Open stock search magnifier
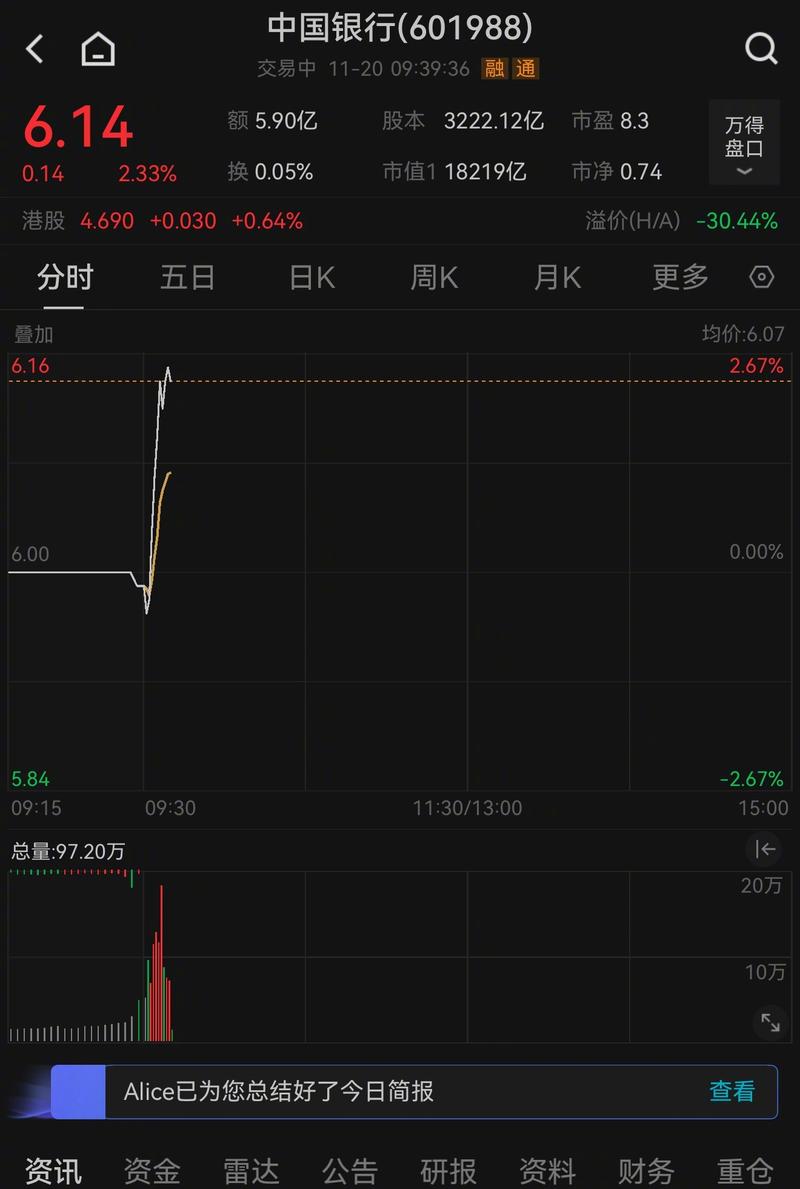800x1189 pixels. pos(761,48)
